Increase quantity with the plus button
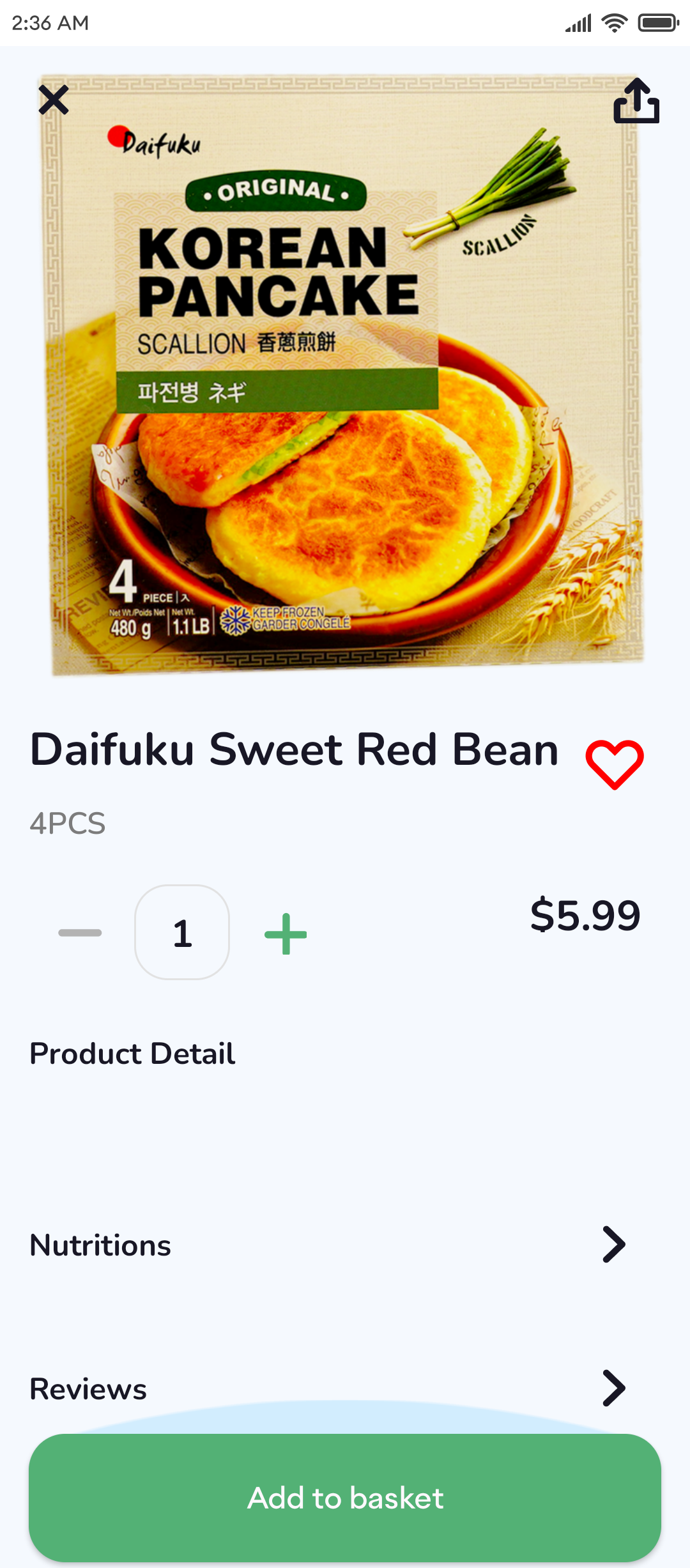690x1568 pixels. tap(286, 934)
